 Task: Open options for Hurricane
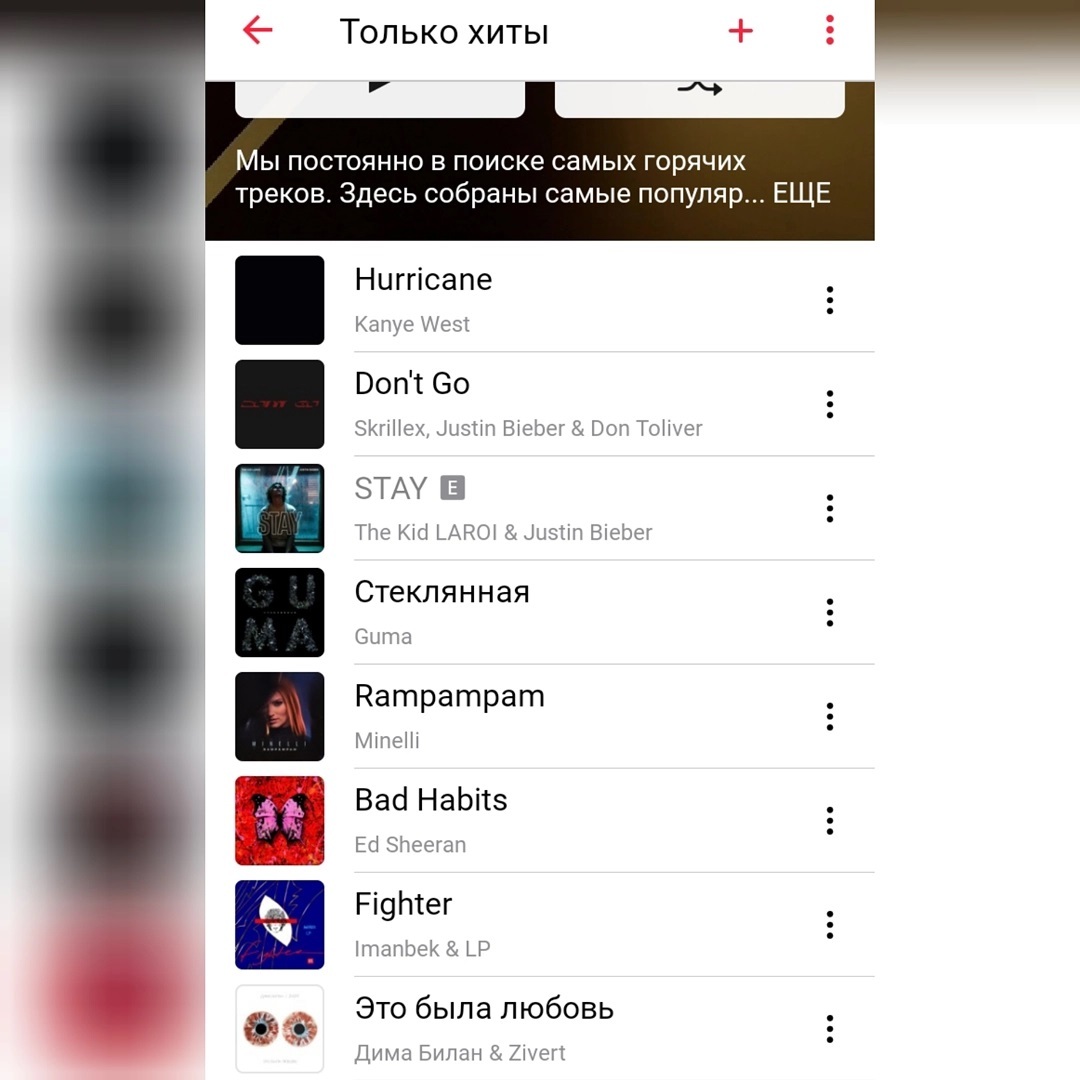[829, 300]
